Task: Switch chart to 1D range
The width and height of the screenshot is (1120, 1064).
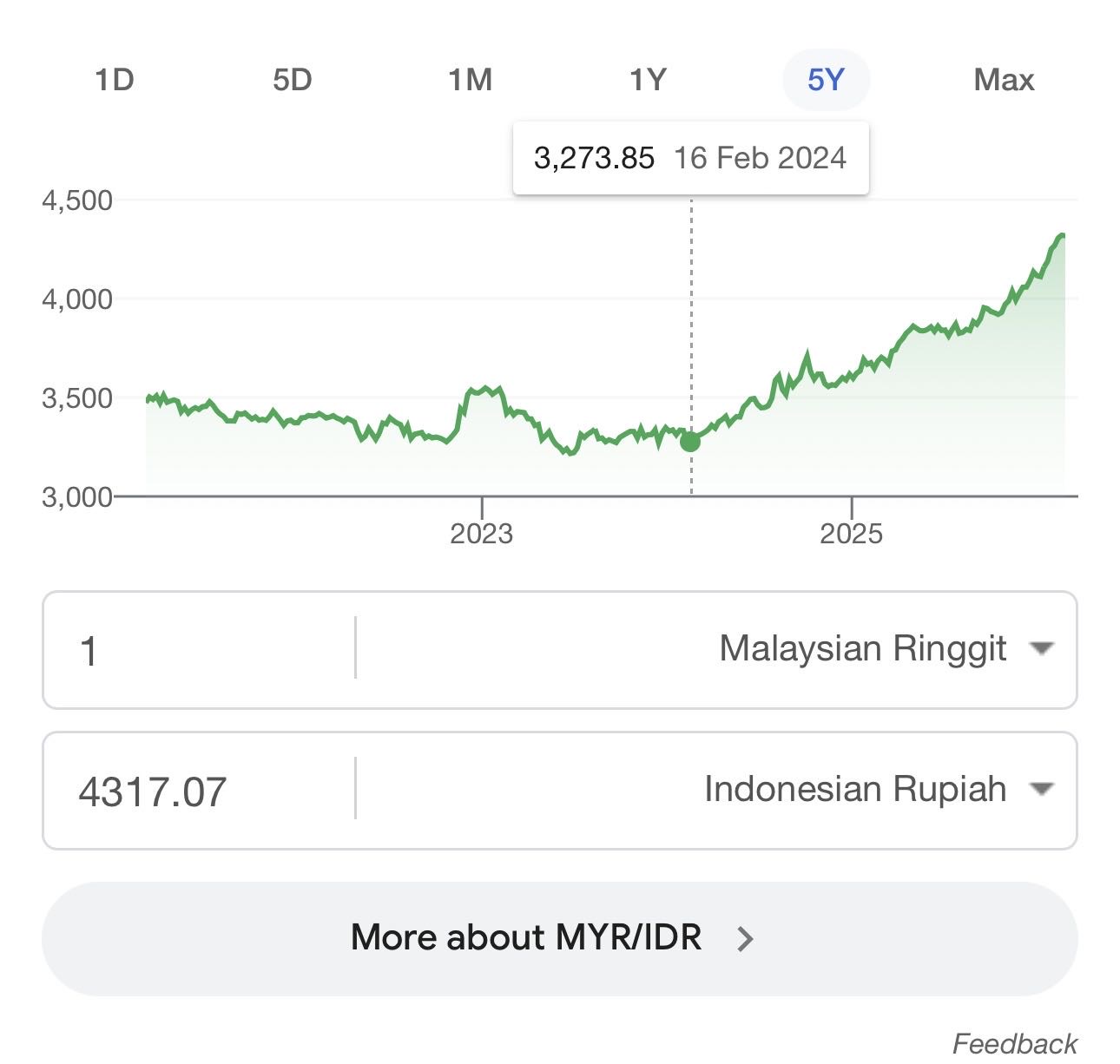Action: (114, 80)
